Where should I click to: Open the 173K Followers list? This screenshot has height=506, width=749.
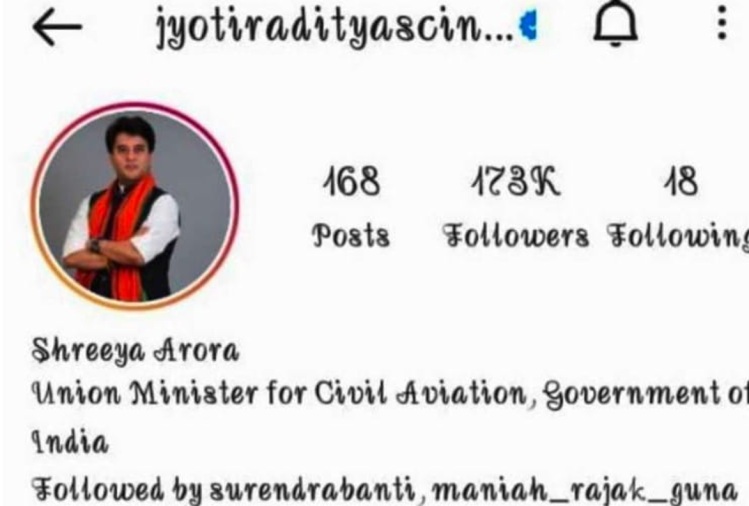click(x=515, y=208)
